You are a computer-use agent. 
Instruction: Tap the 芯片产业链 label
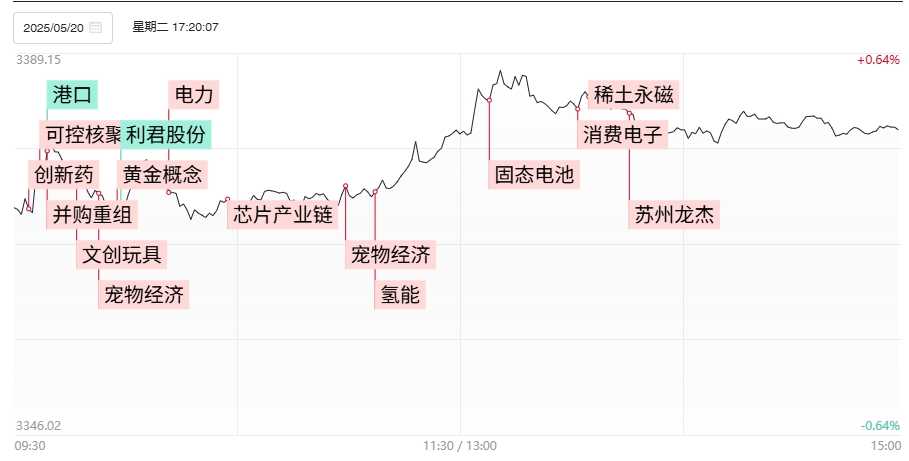point(282,214)
